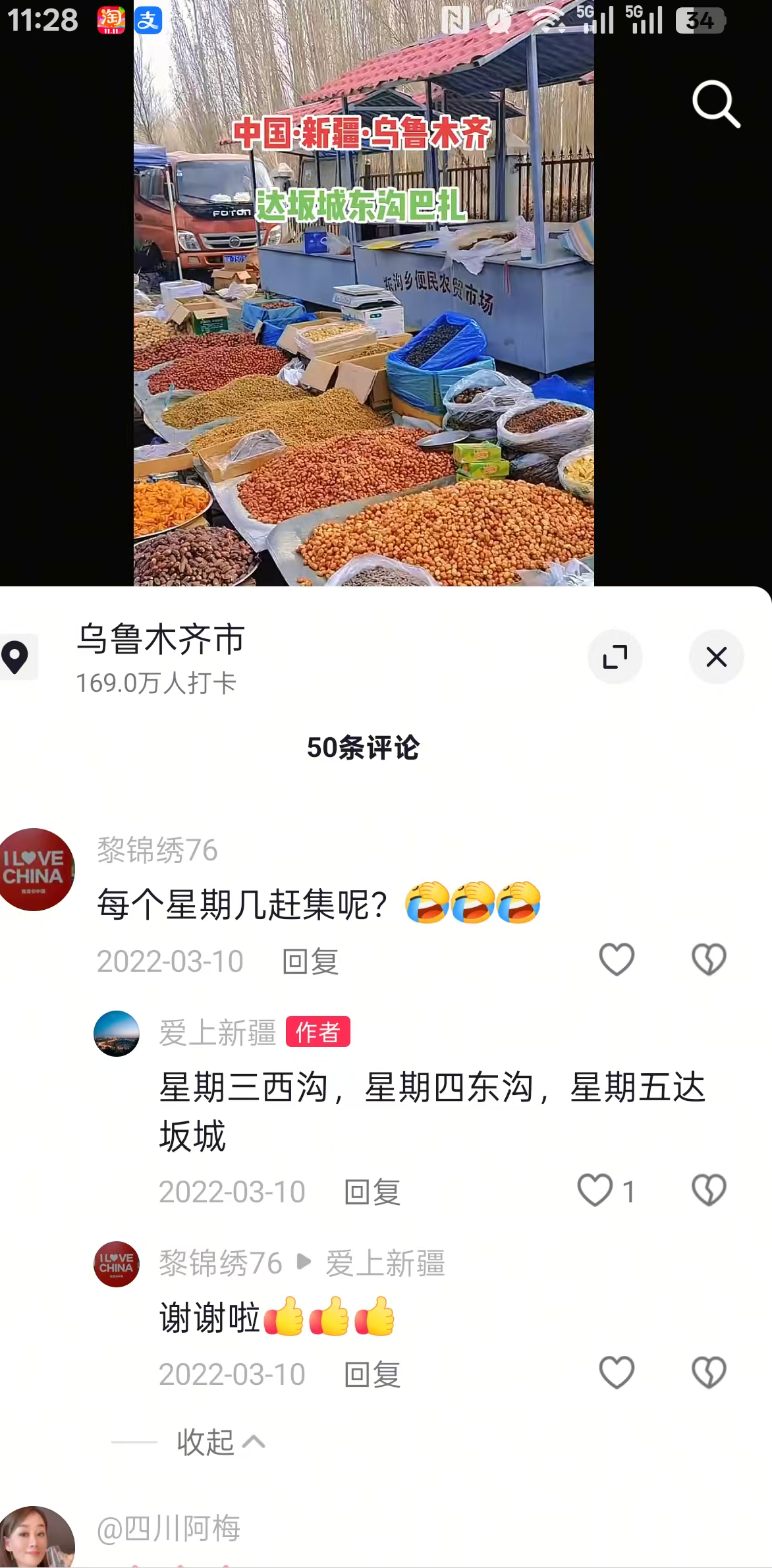The width and height of the screenshot is (772, 1568).
Task: Reply to 爱上新疆's comment
Action: (x=372, y=1192)
